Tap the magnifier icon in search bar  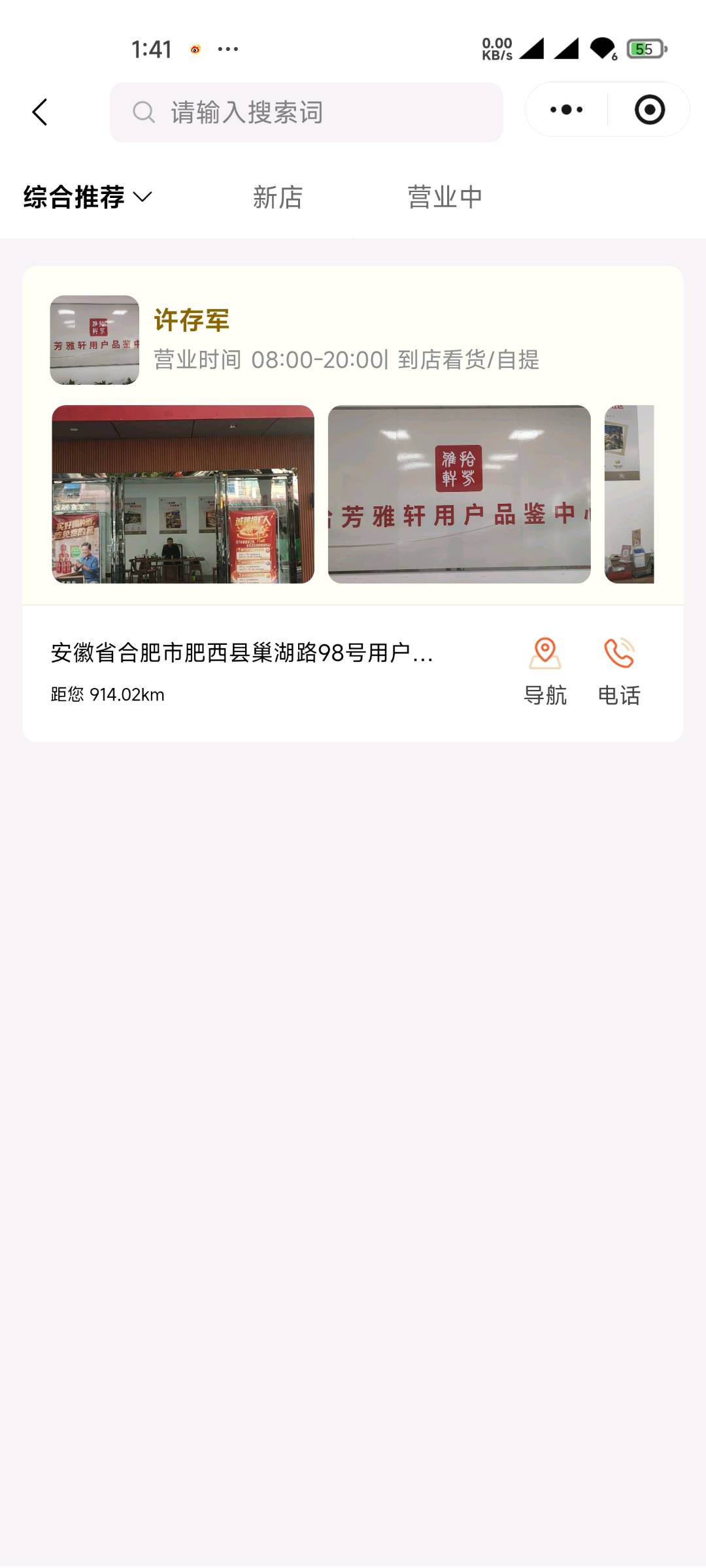[143, 112]
